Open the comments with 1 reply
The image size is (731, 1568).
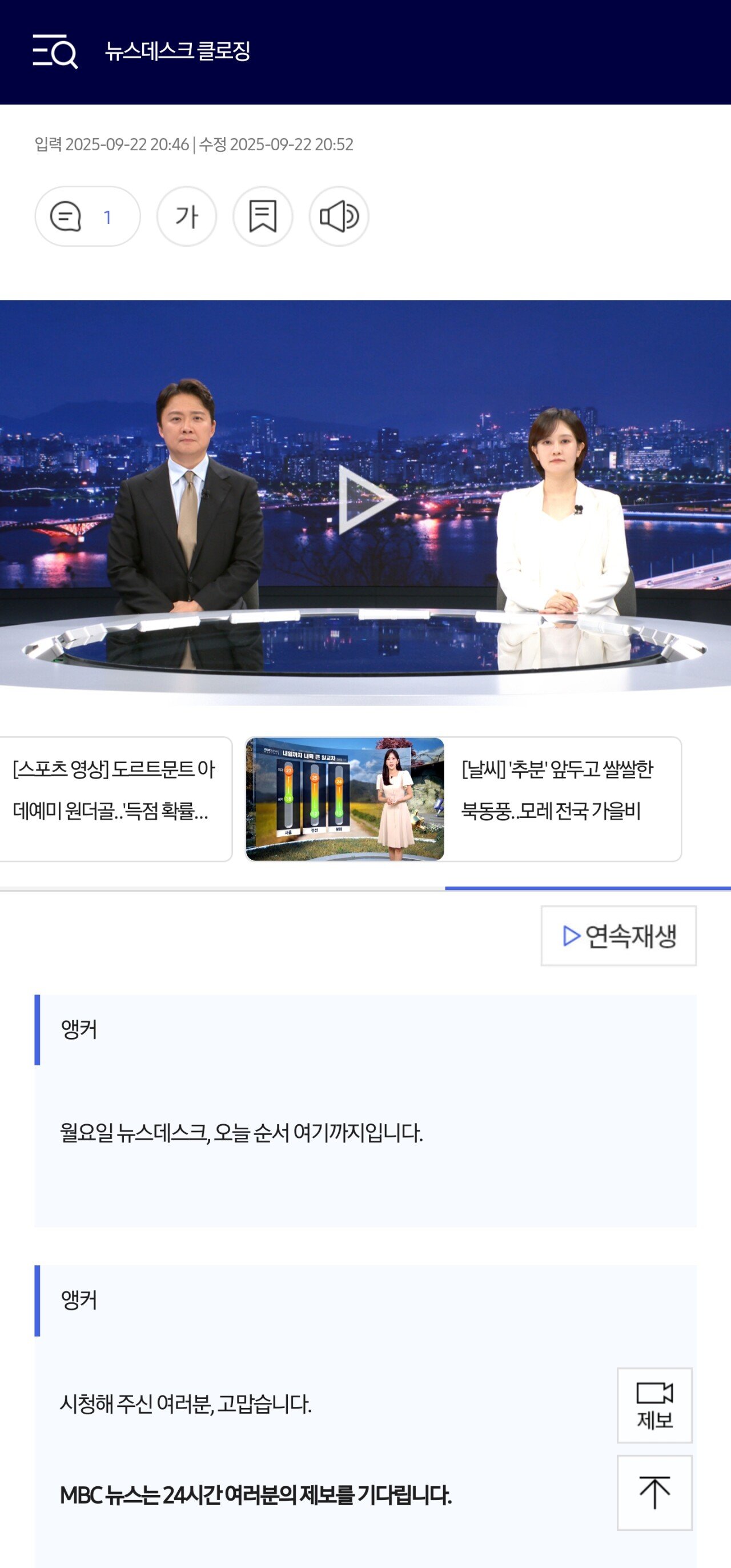tap(87, 216)
